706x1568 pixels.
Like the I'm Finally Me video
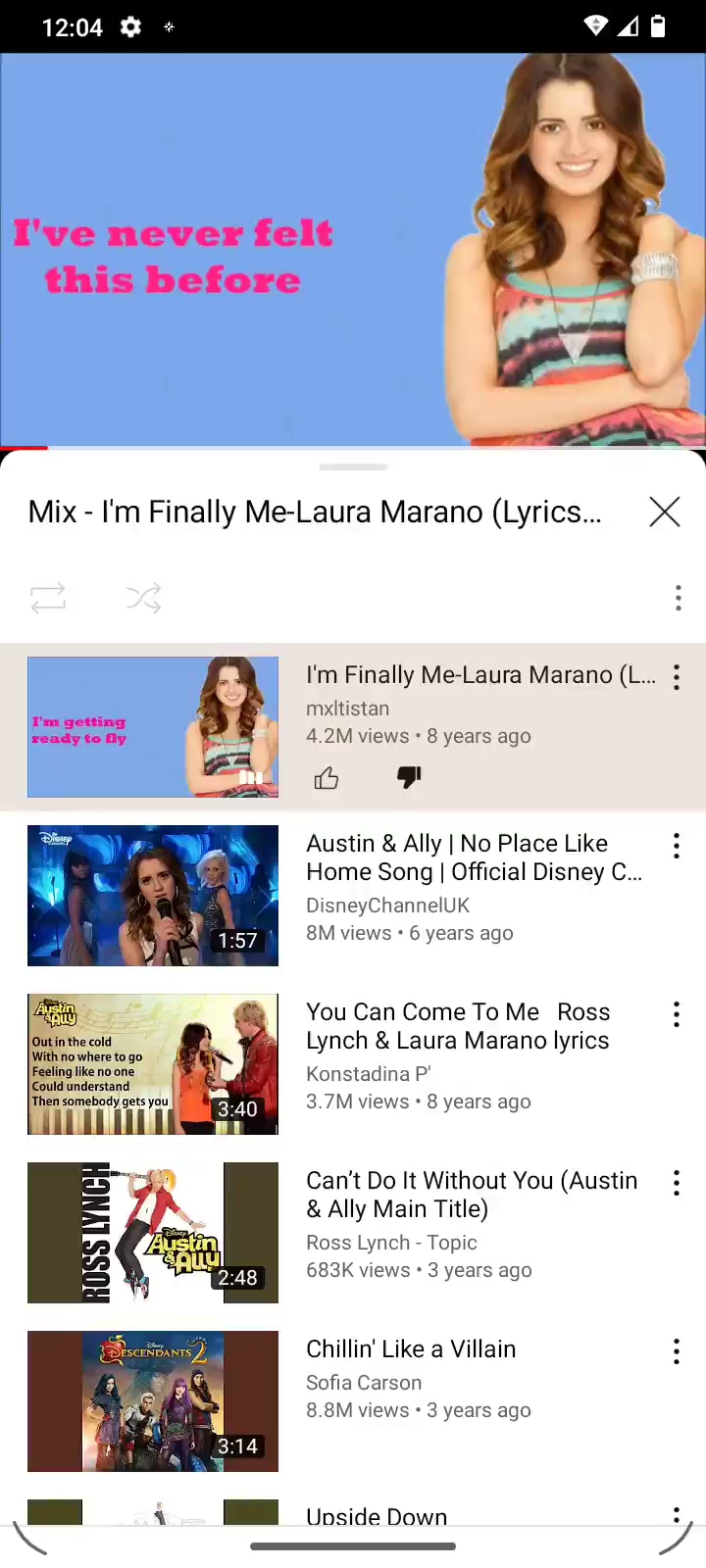pos(327,778)
